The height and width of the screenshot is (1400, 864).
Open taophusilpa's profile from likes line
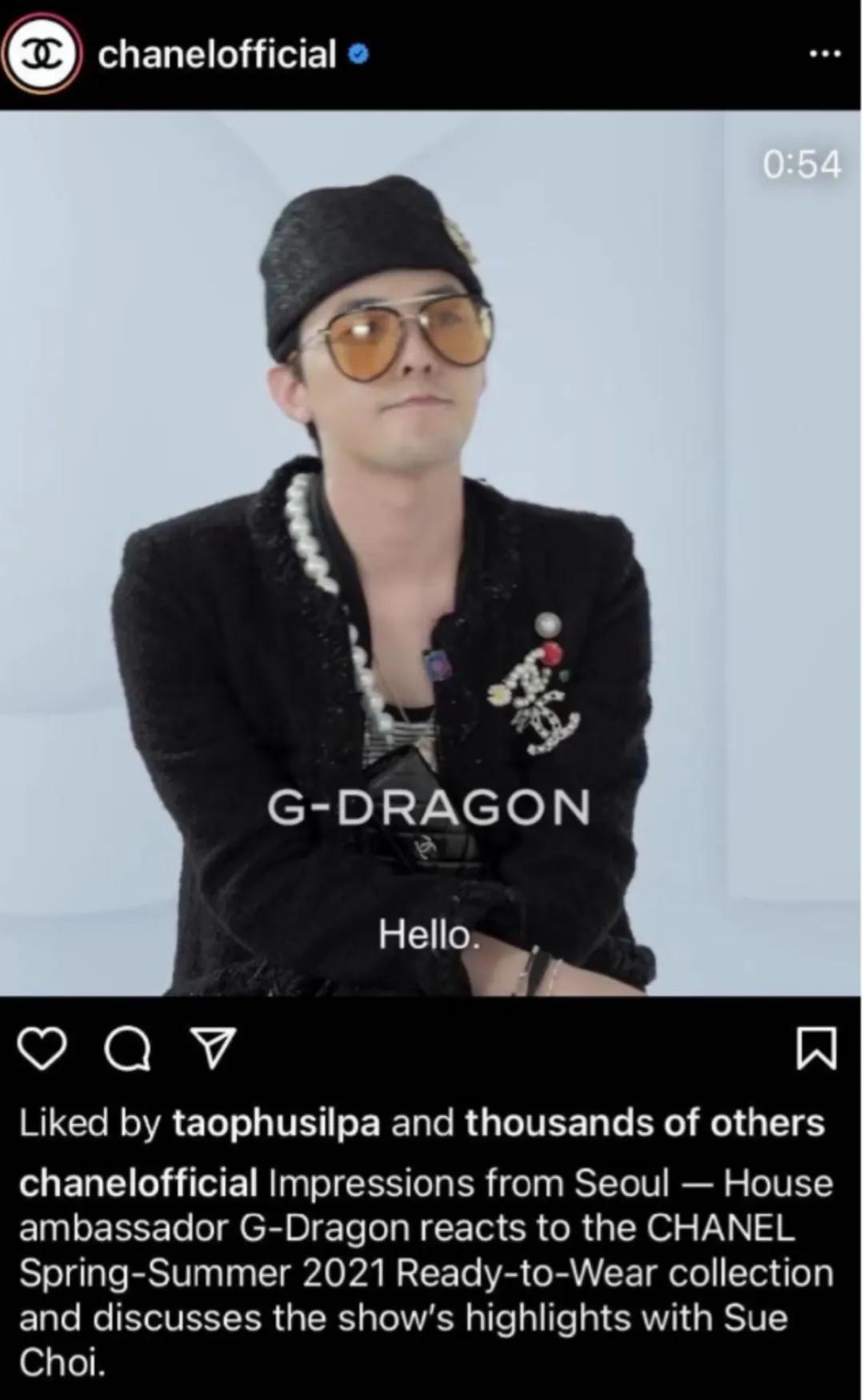click(x=276, y=1123)
